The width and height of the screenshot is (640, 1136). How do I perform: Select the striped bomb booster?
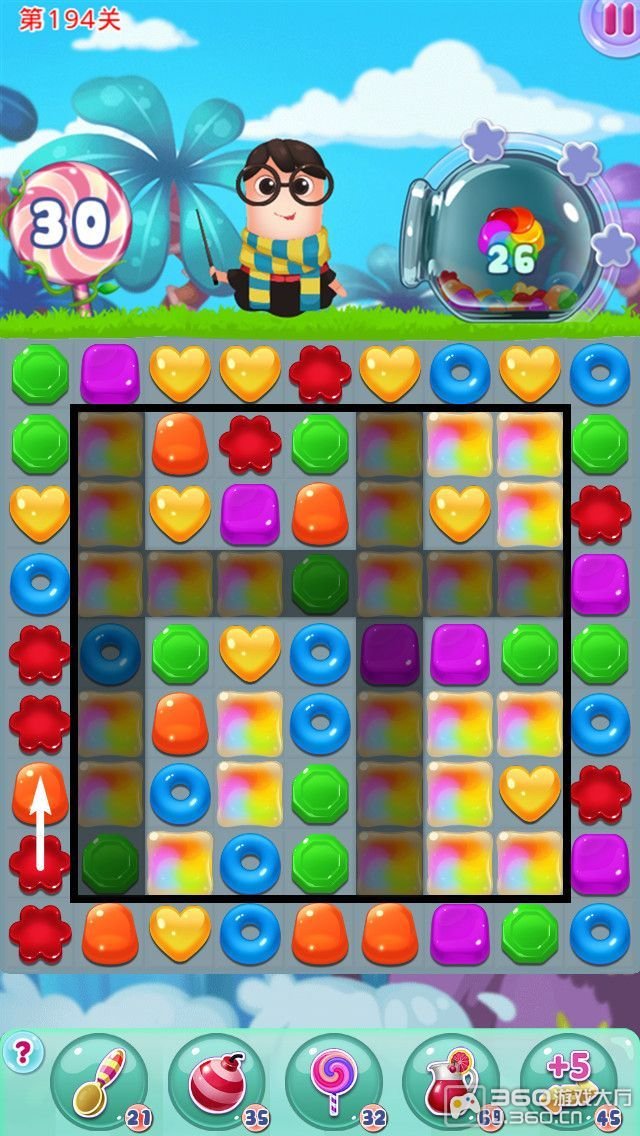click(x=216, y=1081)
